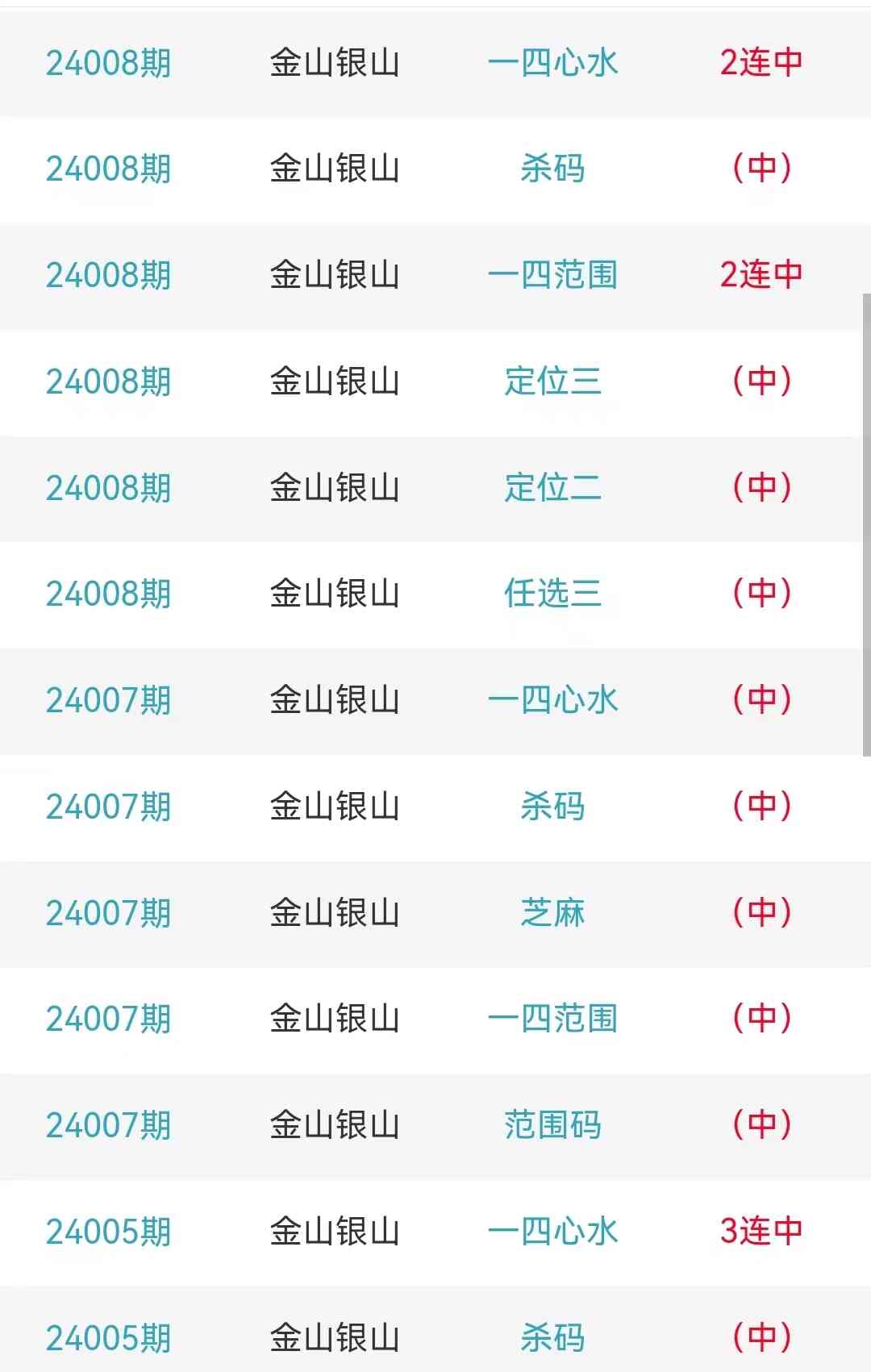Open the 24007期 杀码 entry

click(552, 807)
